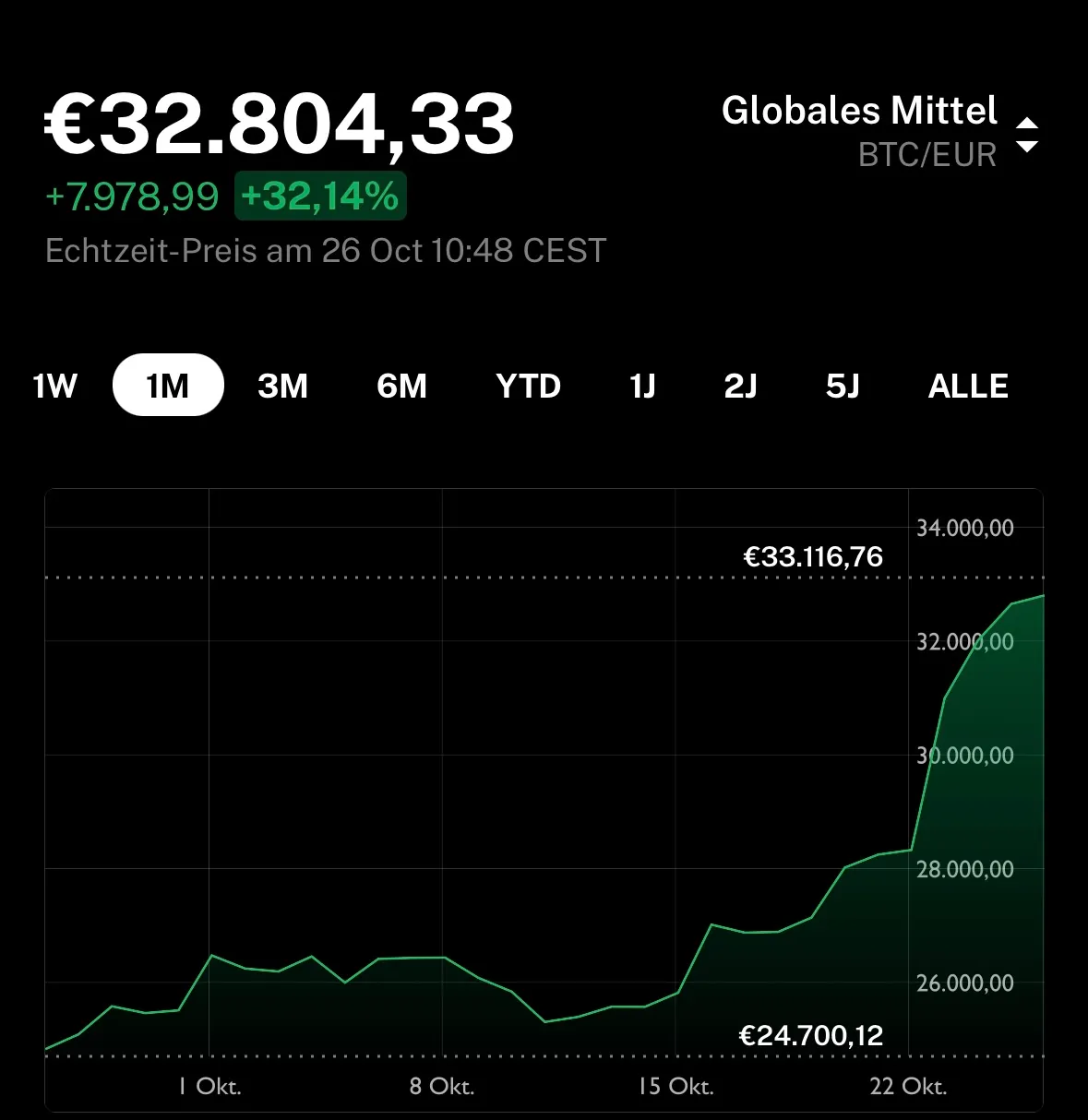Viewport: 1088px width, 1120px height.
Task: Switch to the 6M range
Action: click(x=401, y=386)
